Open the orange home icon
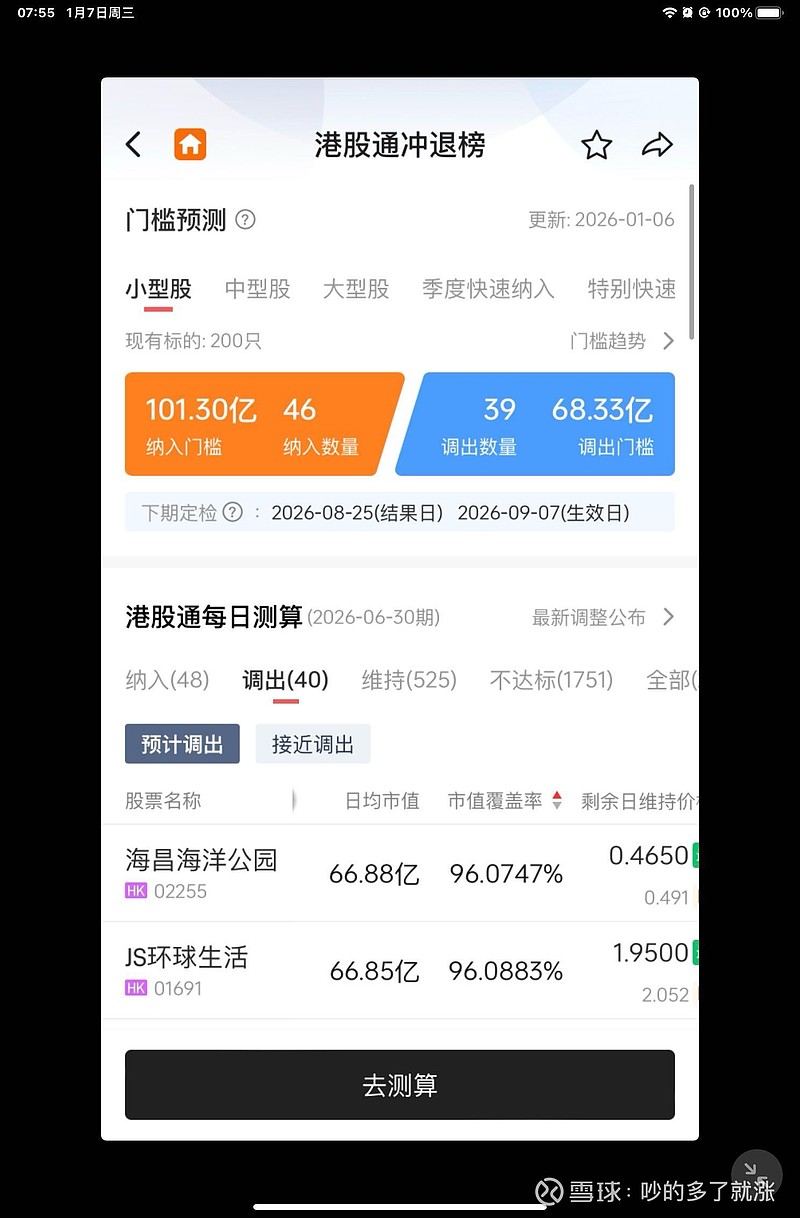Viewport: 800px width, 1218px height. pos(190,144)
